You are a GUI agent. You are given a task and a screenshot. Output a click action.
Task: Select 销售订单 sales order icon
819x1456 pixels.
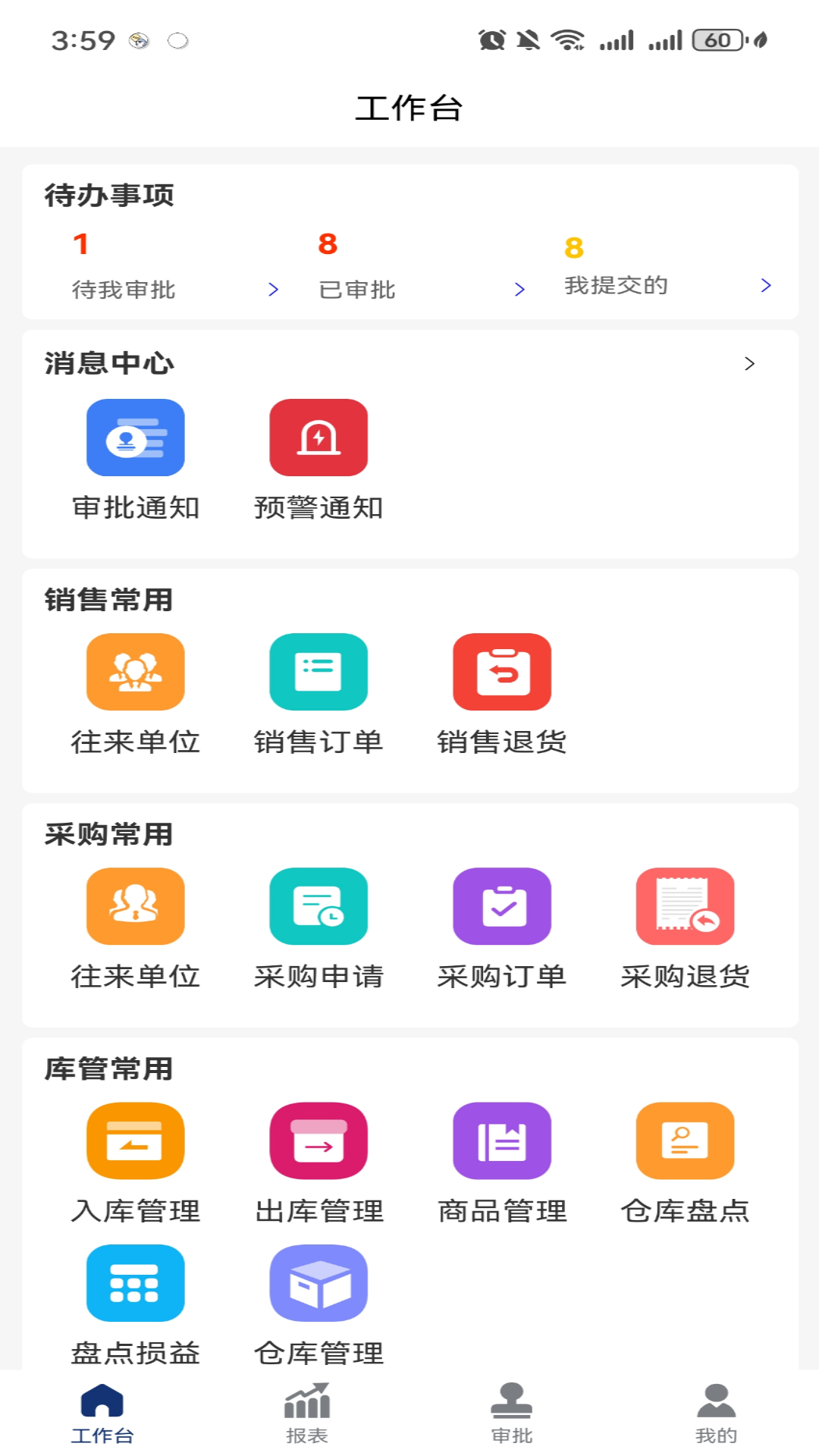pos(318,673)
